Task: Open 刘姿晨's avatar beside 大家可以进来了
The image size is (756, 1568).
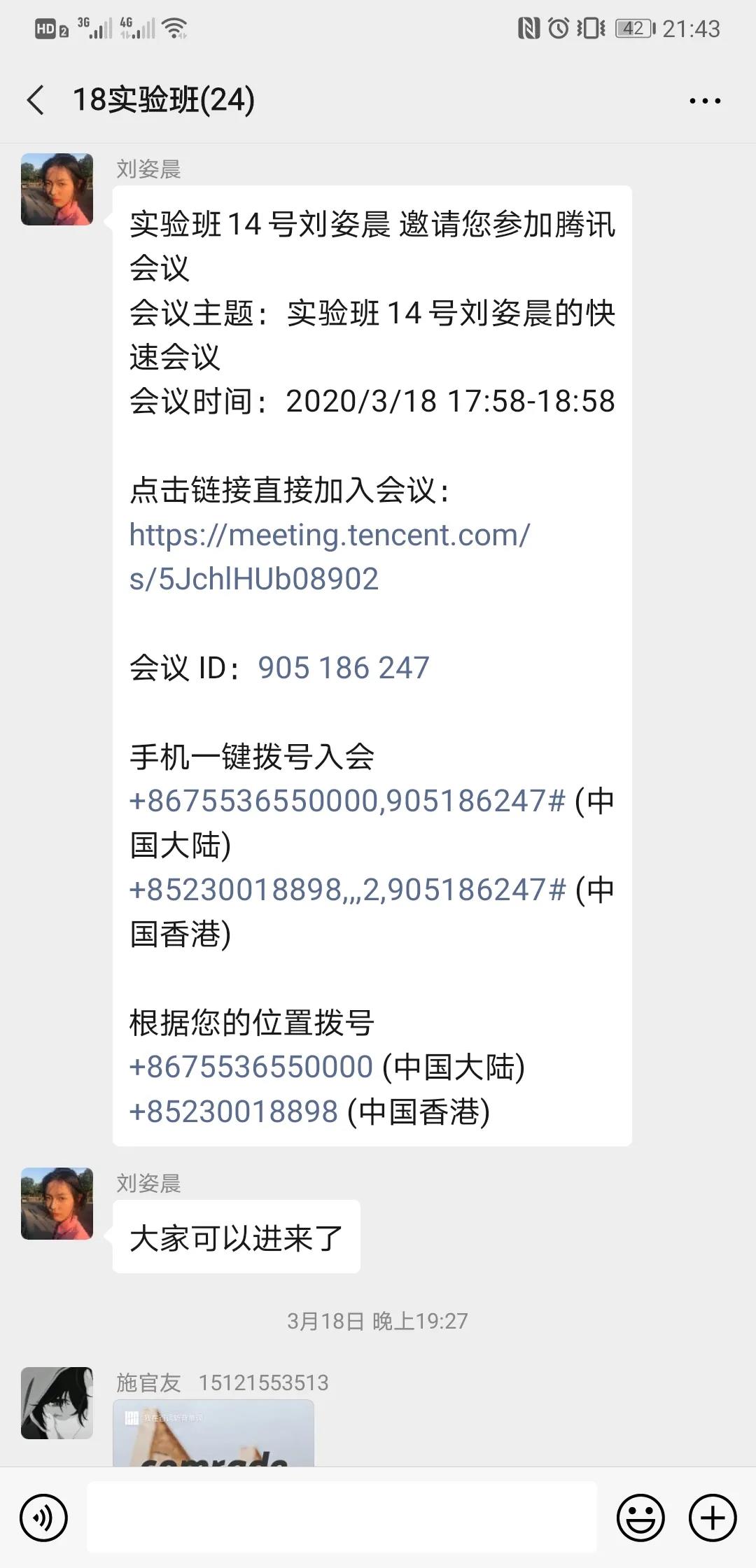Action: [57, 1203]
